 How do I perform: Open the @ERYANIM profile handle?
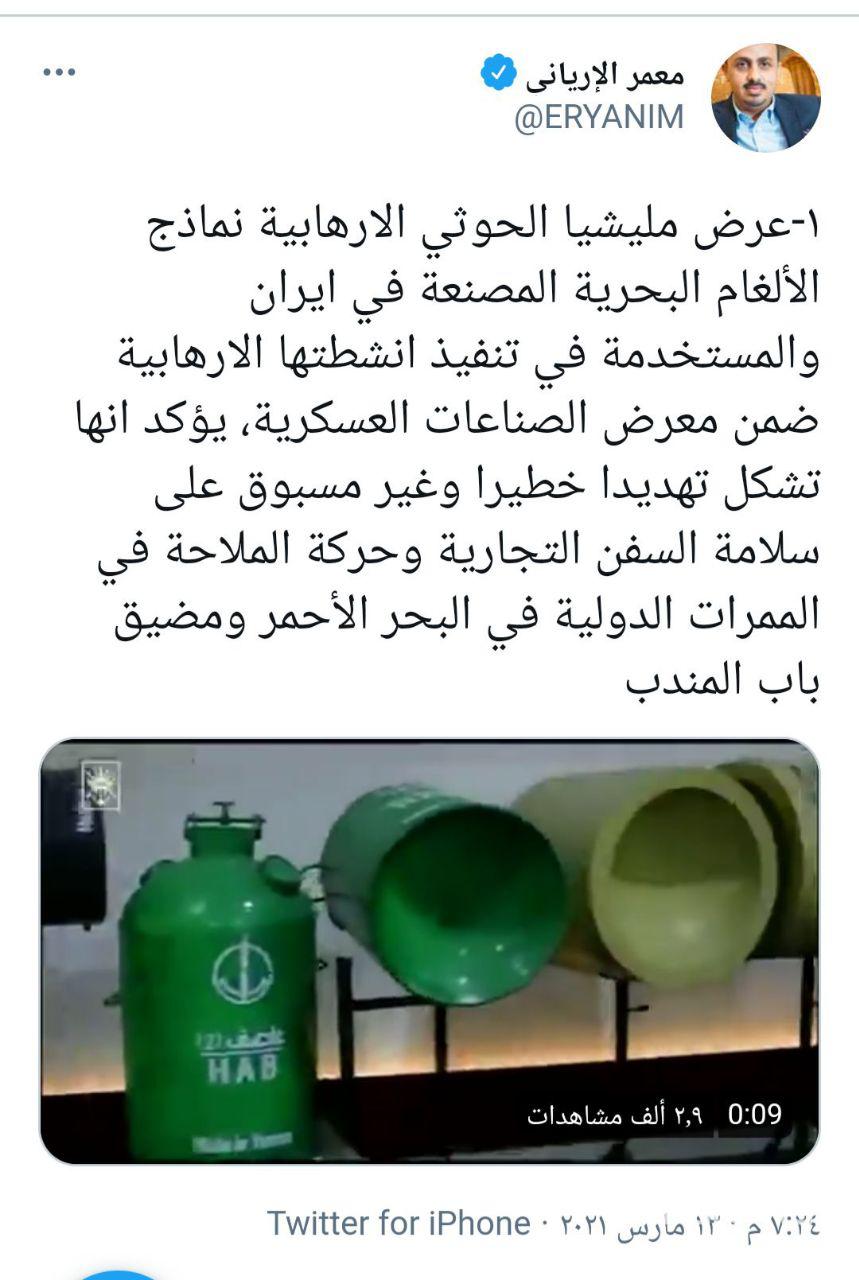tap(599, 117)
